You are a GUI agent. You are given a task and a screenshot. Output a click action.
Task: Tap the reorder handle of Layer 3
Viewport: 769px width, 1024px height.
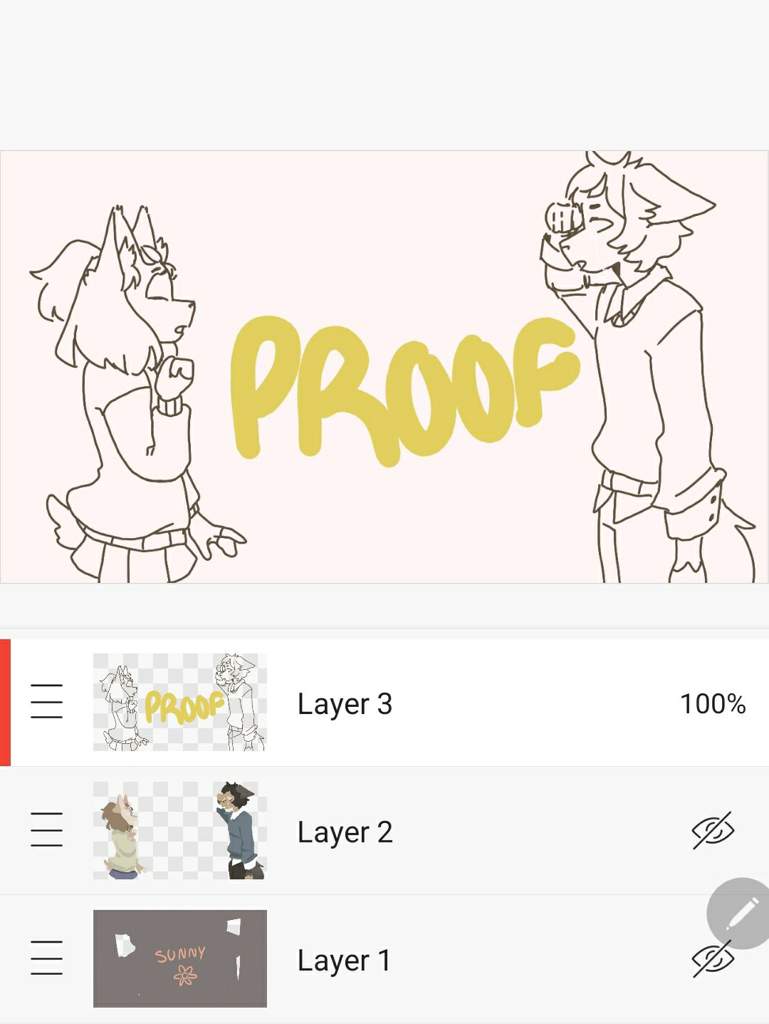click(x=47, y=703)
